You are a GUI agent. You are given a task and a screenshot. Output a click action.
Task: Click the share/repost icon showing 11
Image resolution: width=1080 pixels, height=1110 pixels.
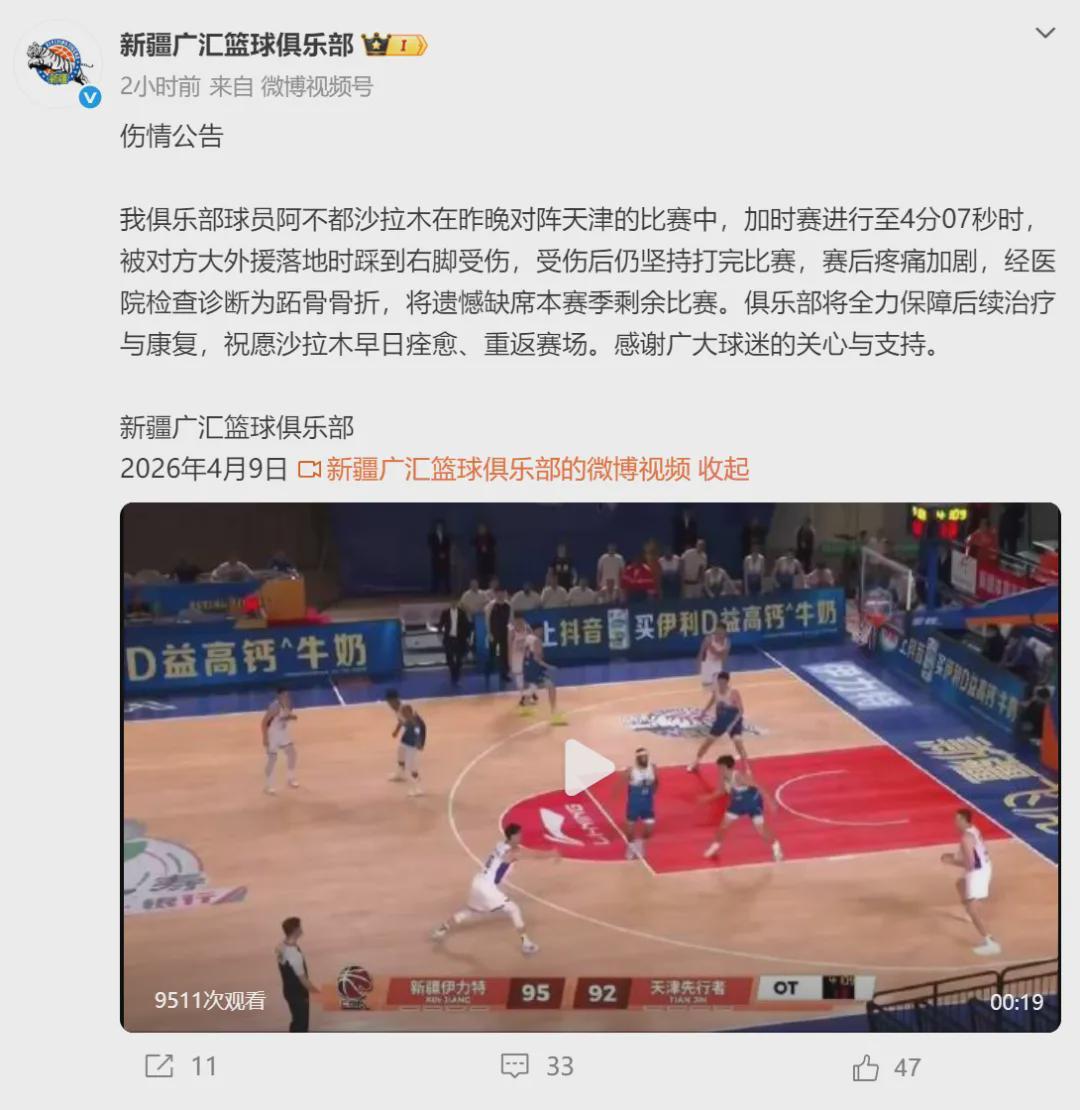click(x=157, y=1067)
